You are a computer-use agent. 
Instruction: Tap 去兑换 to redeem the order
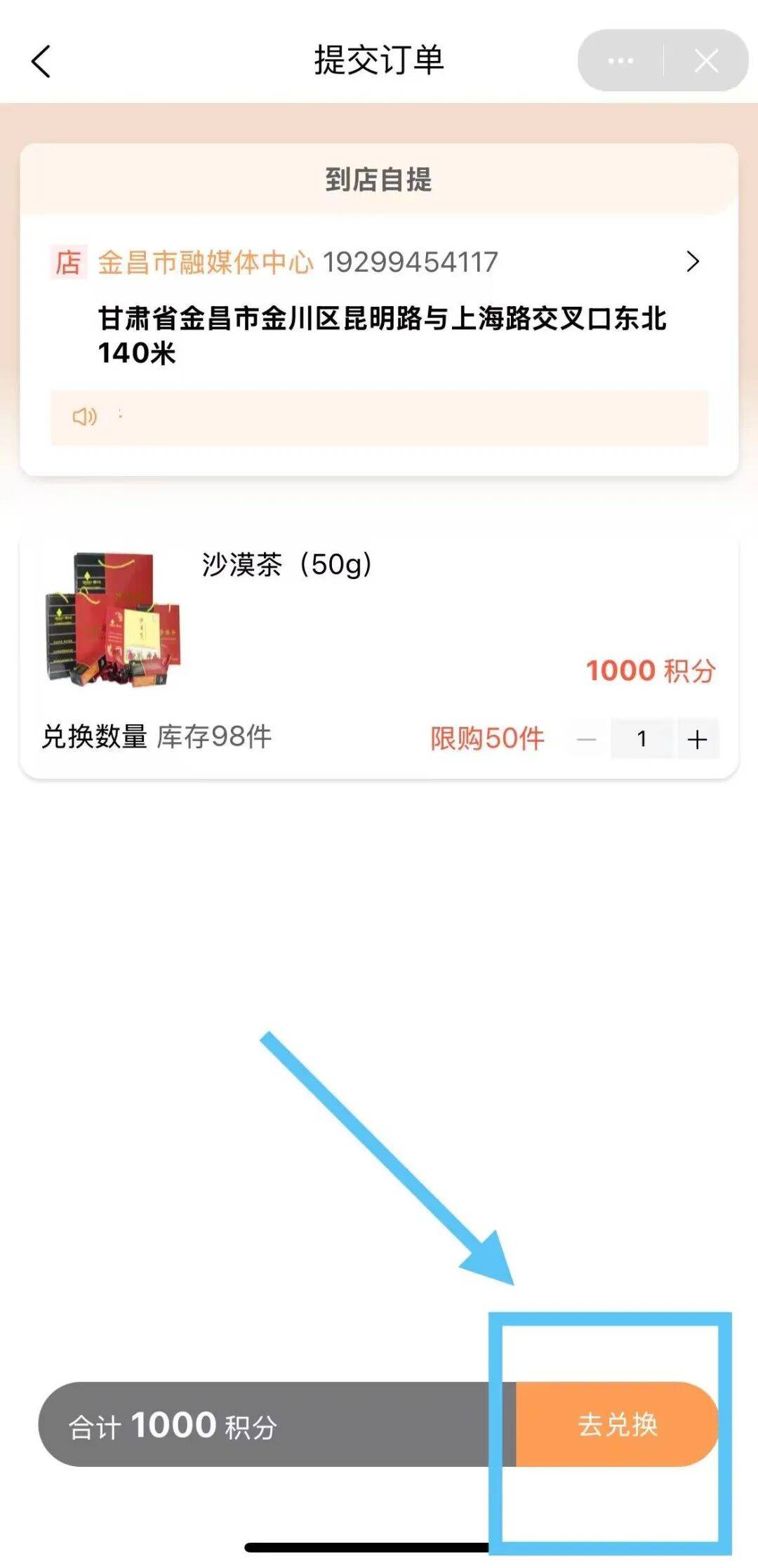click(617, 1424)
